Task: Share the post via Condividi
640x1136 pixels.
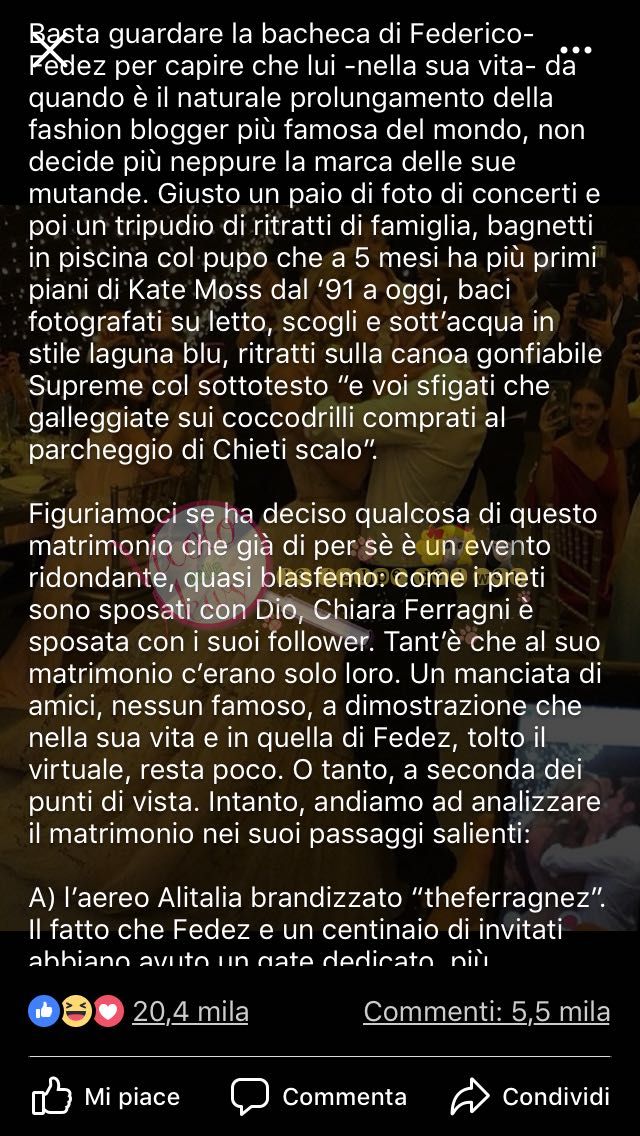Action: [530, 1097]
